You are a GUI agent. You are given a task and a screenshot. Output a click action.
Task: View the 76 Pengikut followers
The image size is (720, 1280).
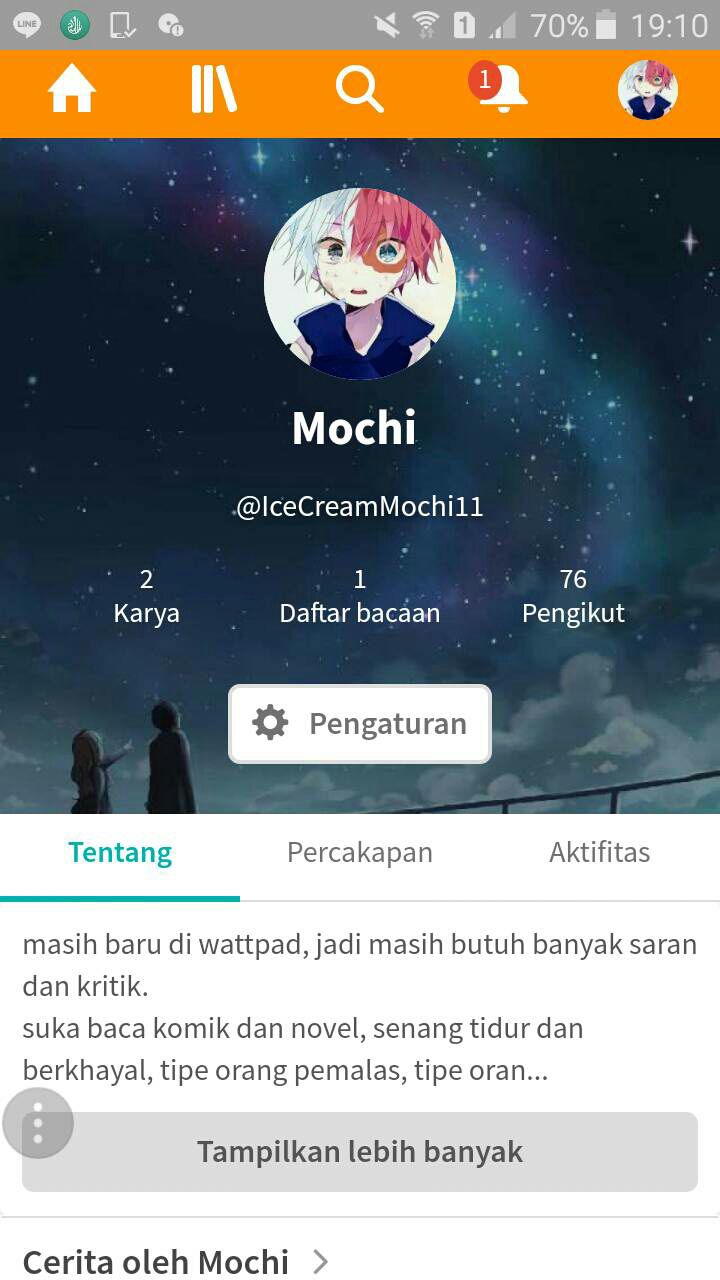point(573,596)
